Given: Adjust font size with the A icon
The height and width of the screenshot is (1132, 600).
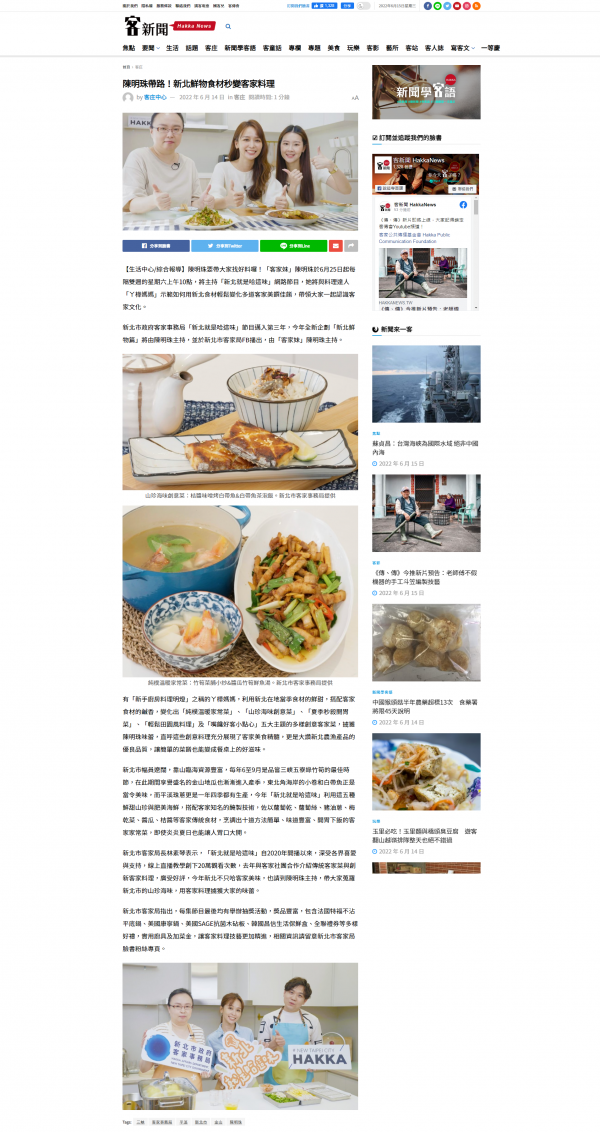Looking at the screenshot, I should [355, 97].
